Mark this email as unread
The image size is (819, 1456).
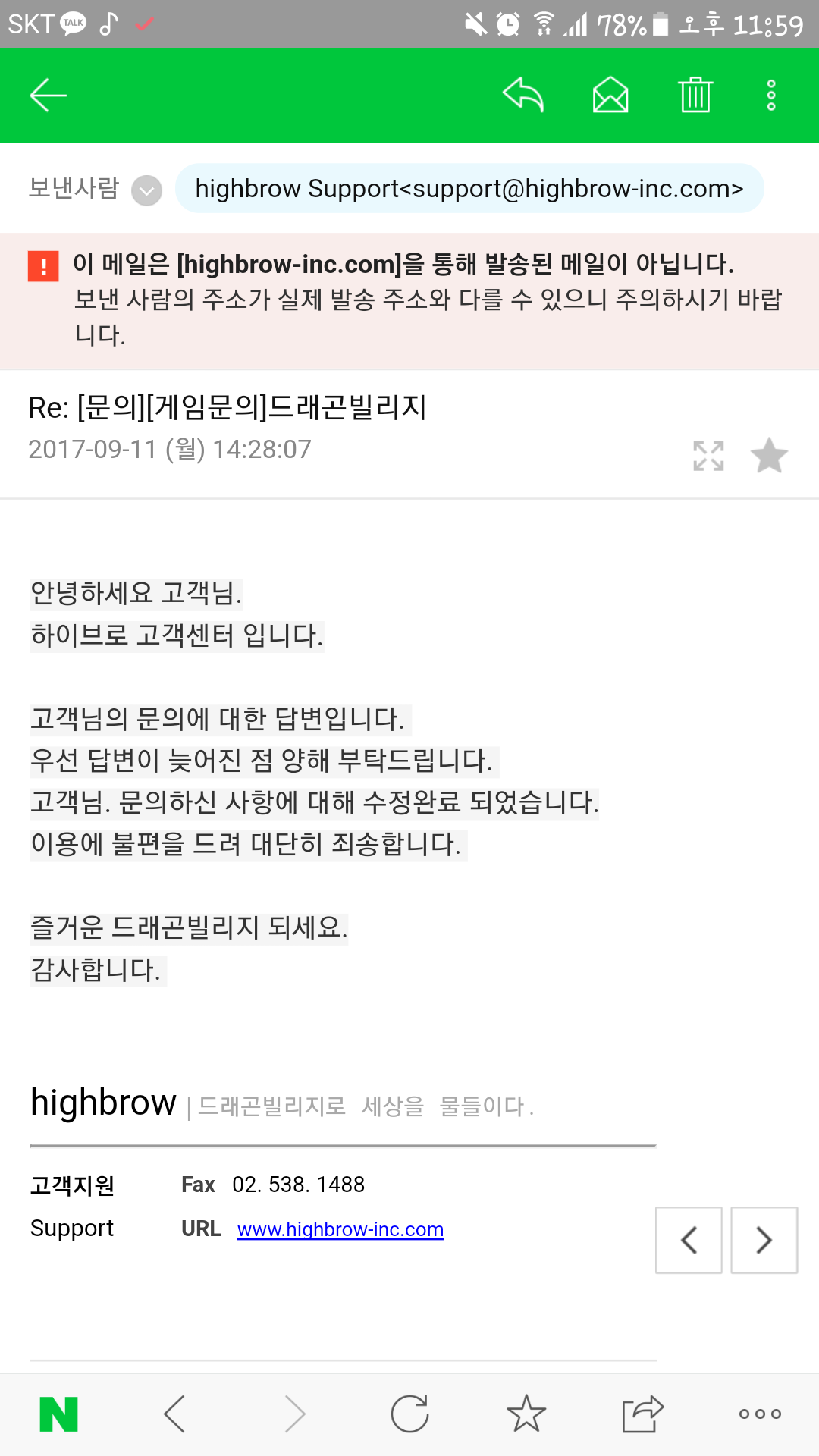pyautogui.click(x=610, y=96)
